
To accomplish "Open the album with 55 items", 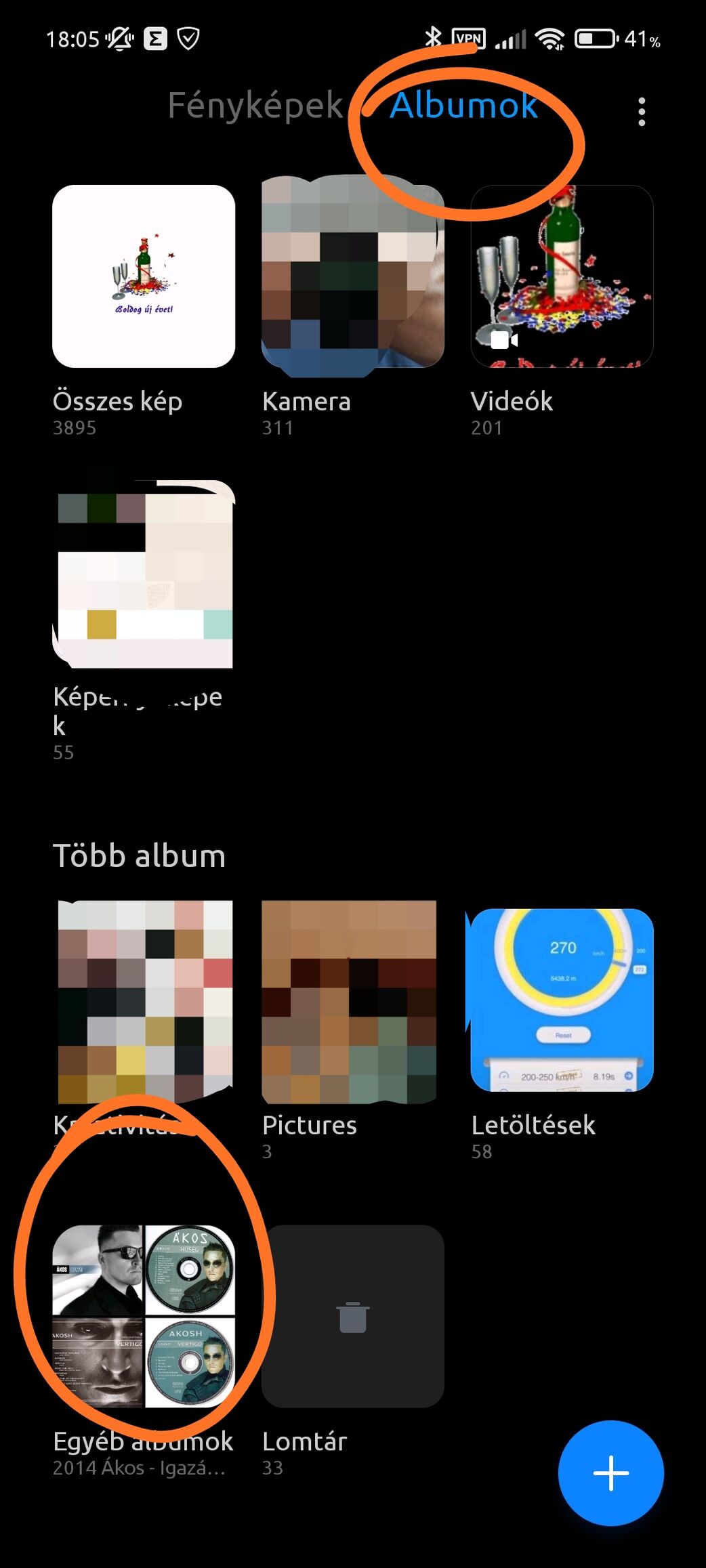I will 144,574.
